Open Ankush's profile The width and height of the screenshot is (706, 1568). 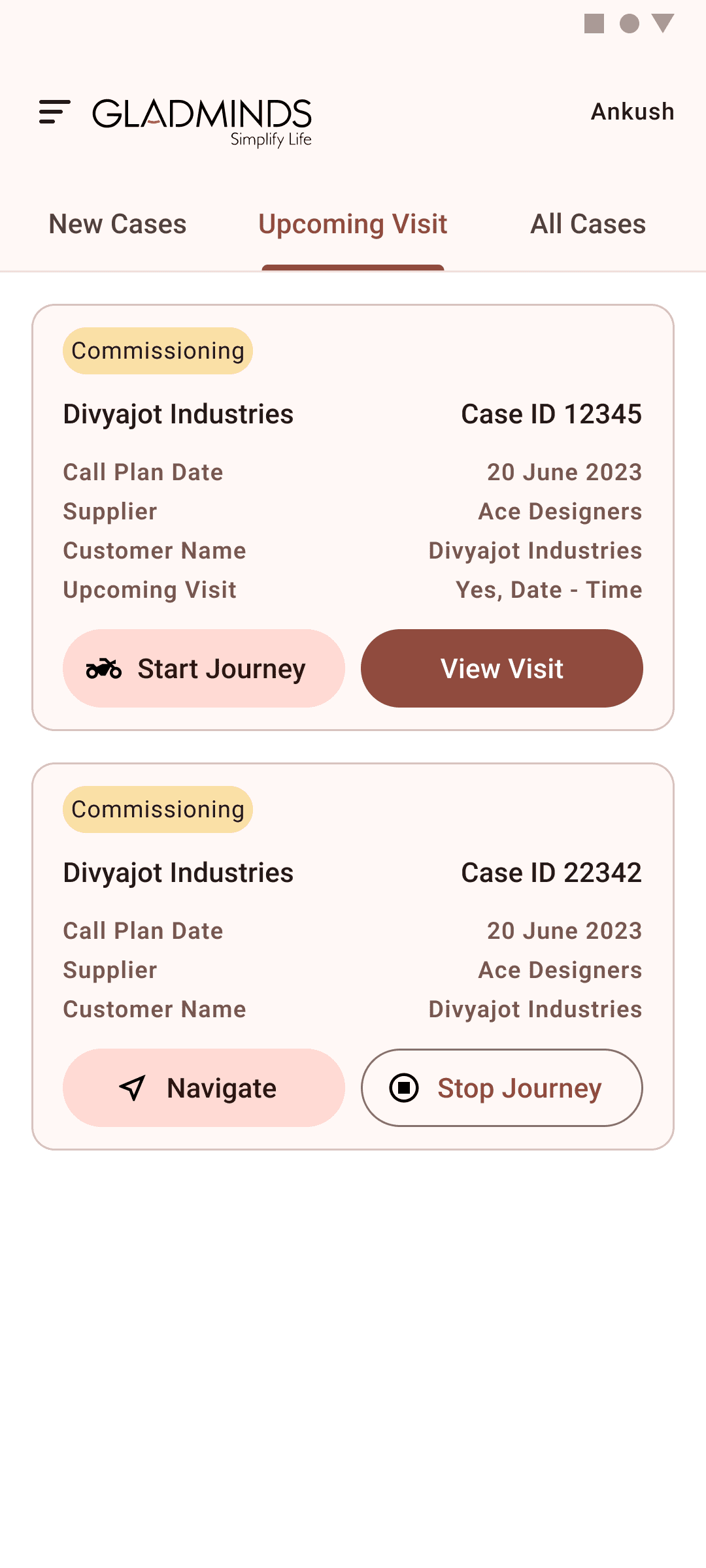click(x=633, y=112)
